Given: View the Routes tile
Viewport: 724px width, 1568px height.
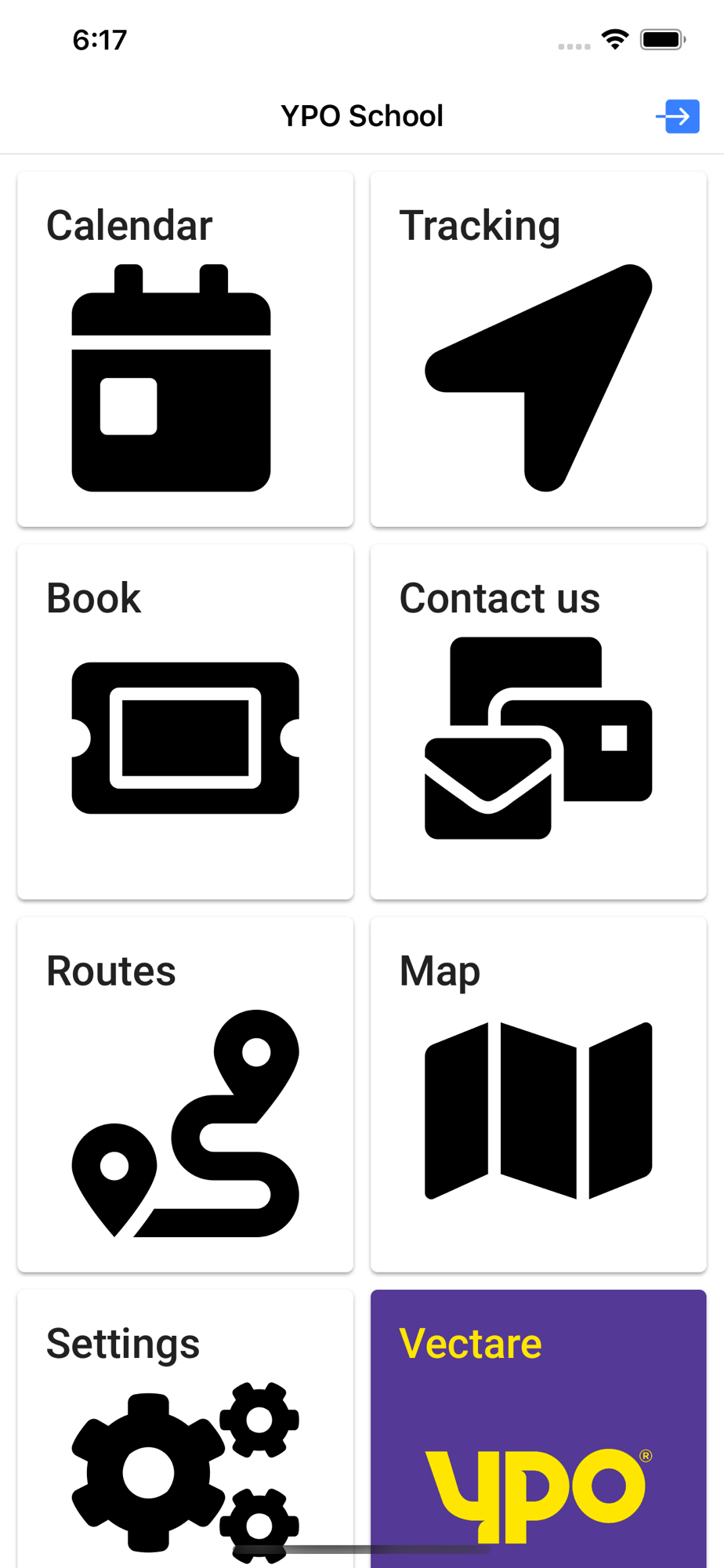Looking at the screenshot, I should click(x=186, y=1094).
